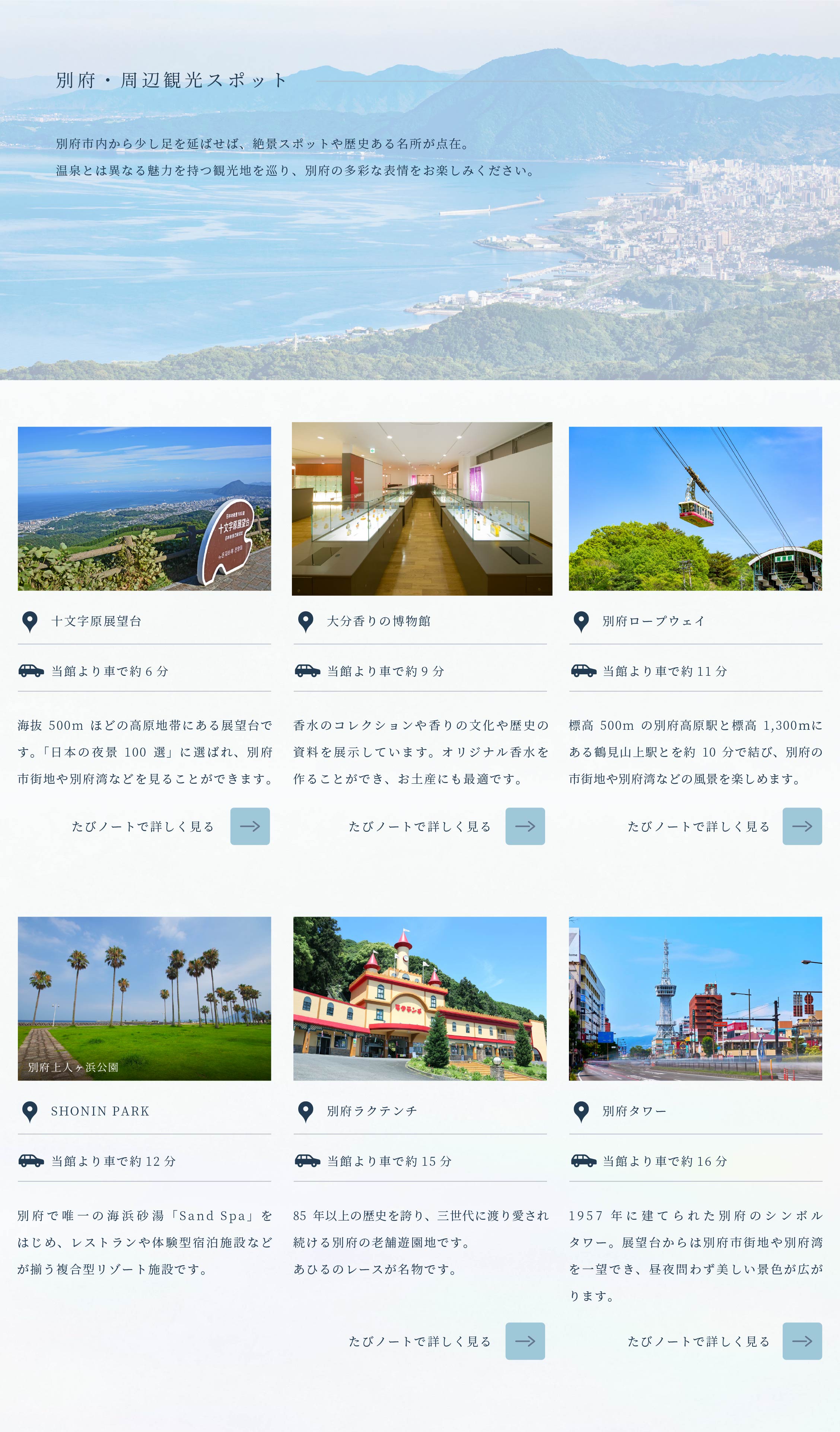
Task: Open たびノート details for 十文字原展望台
Action: pyautogui.click(x=249, y=826)
